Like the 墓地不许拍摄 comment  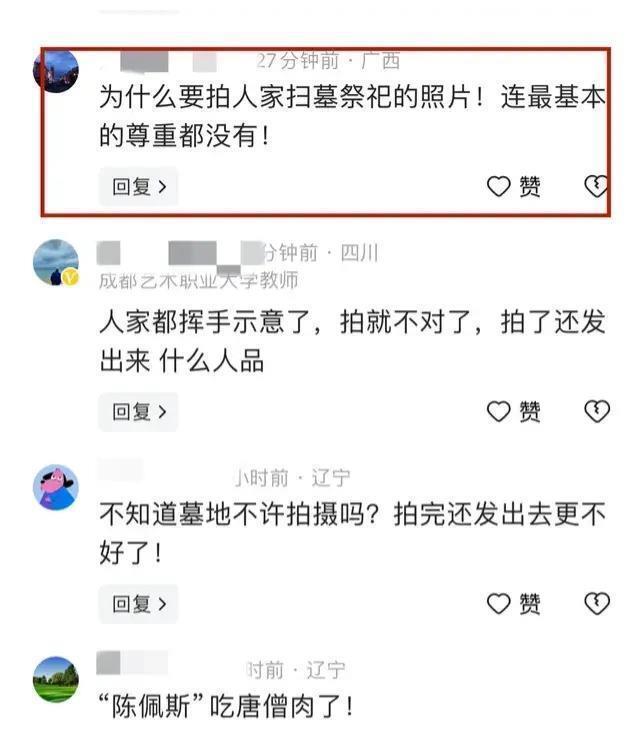click(x=514, y=603)
